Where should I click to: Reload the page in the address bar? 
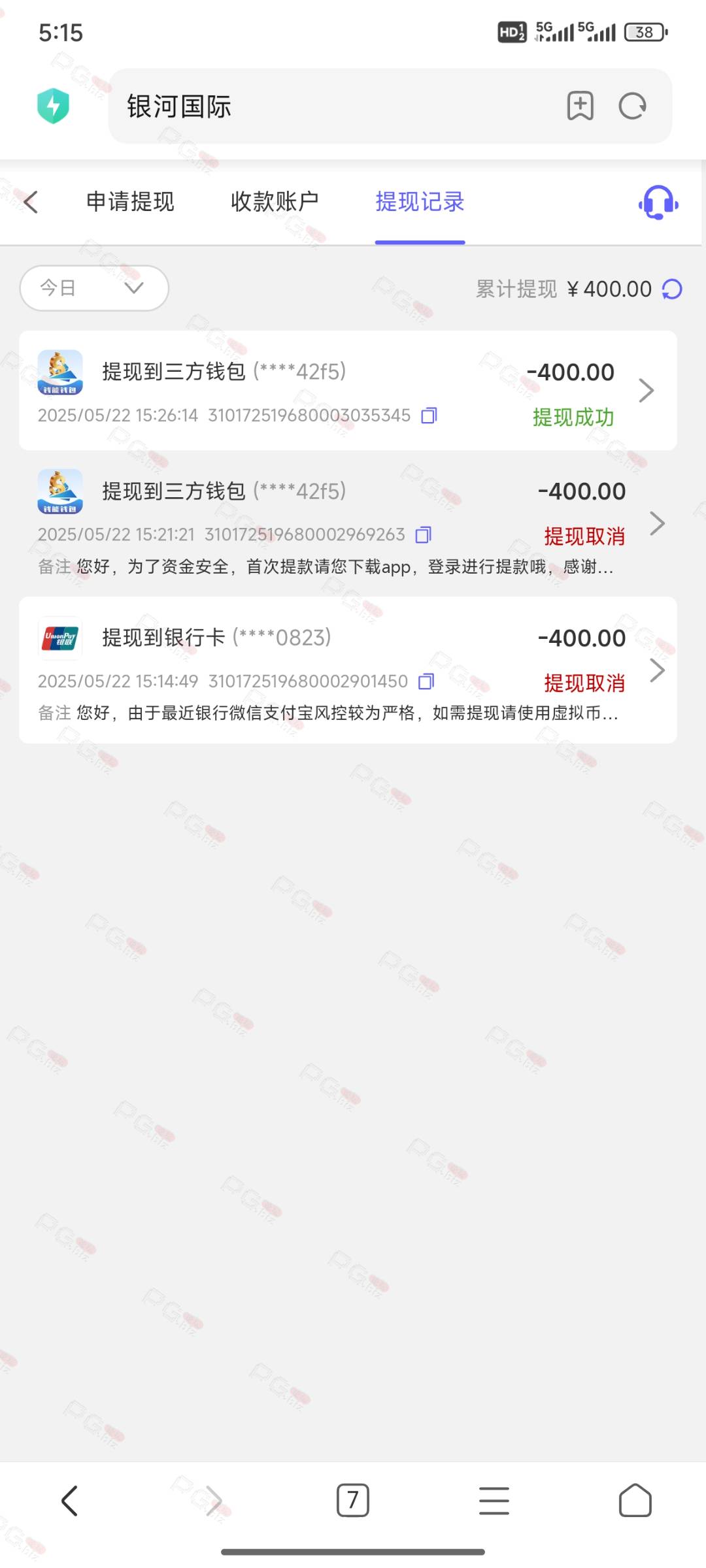click(632, 106)
